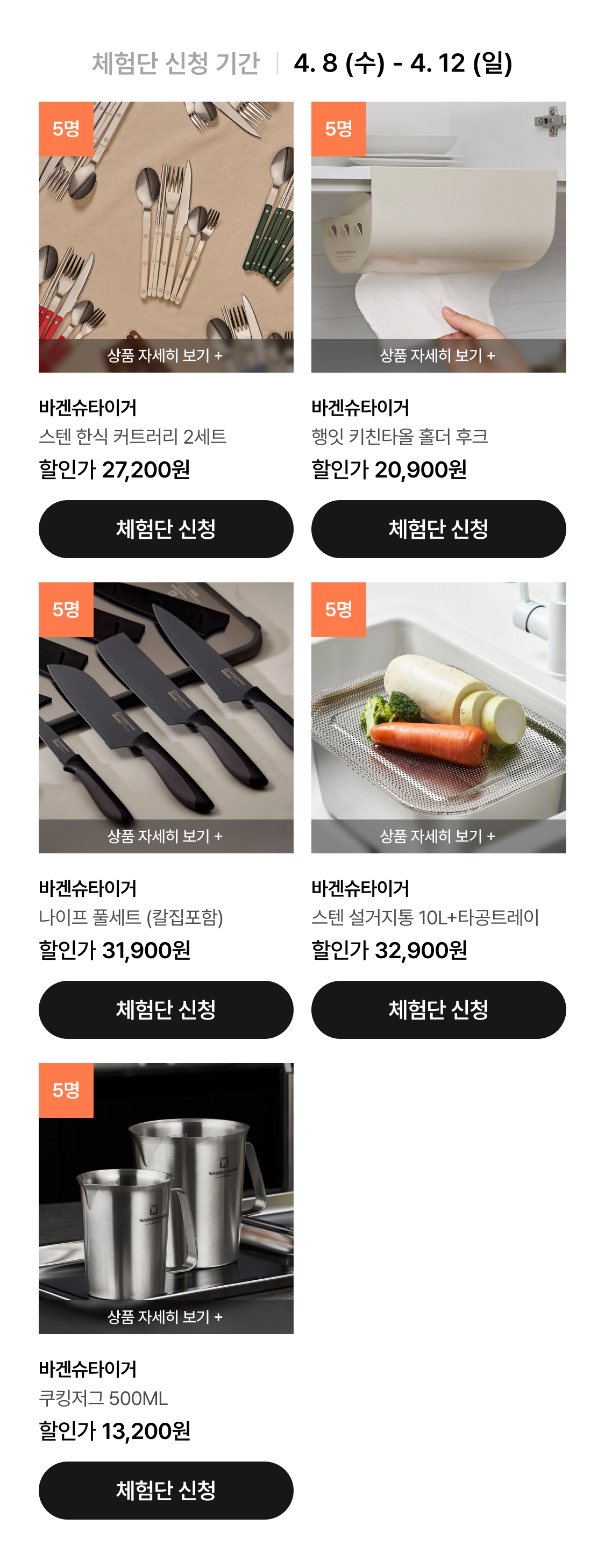See product details for 쿠킹저그 500ML
This screenshot has height=1568, width=605.
[x=166, y=1316]
